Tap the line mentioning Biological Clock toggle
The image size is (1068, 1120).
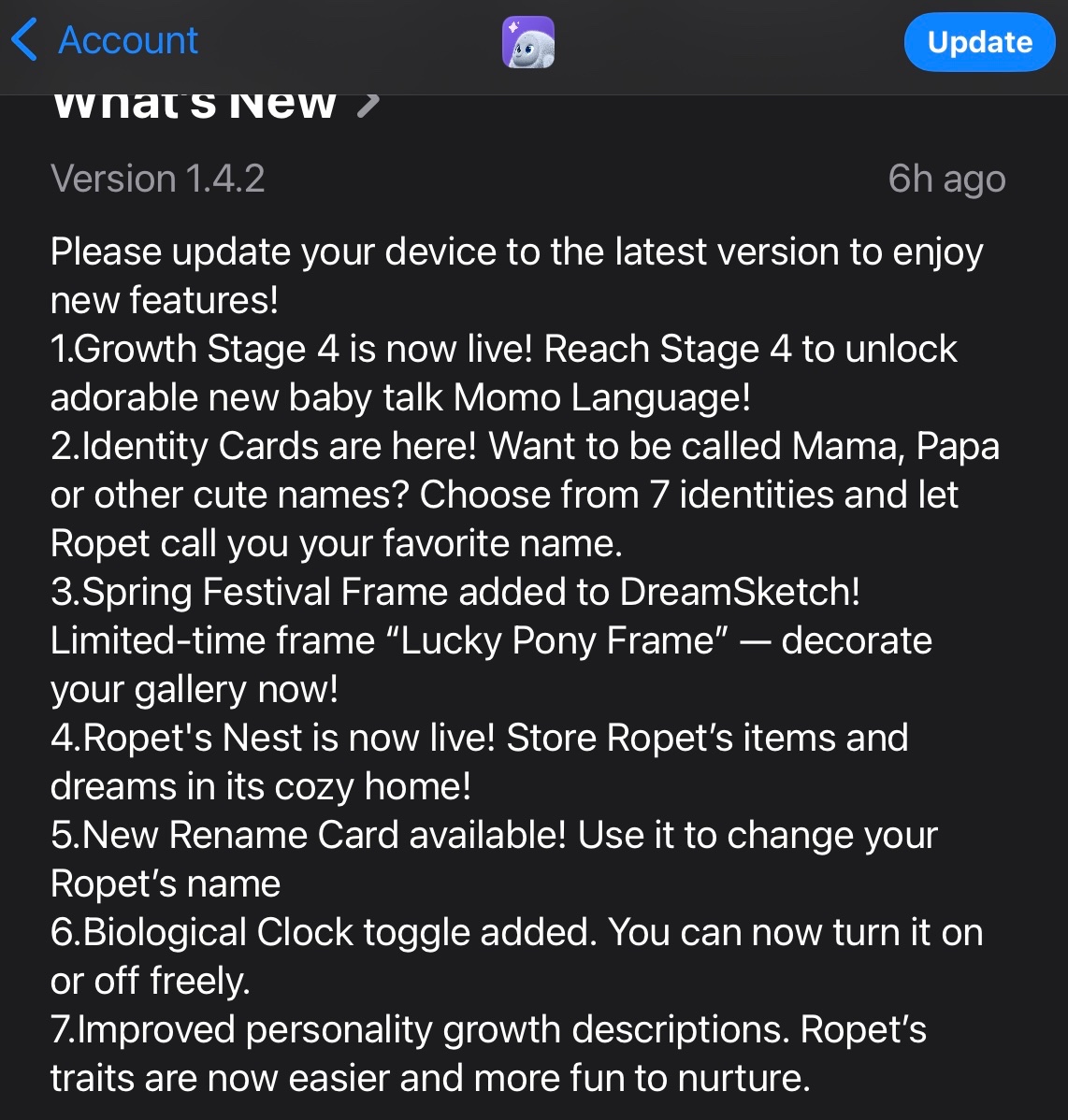[516, 955]
